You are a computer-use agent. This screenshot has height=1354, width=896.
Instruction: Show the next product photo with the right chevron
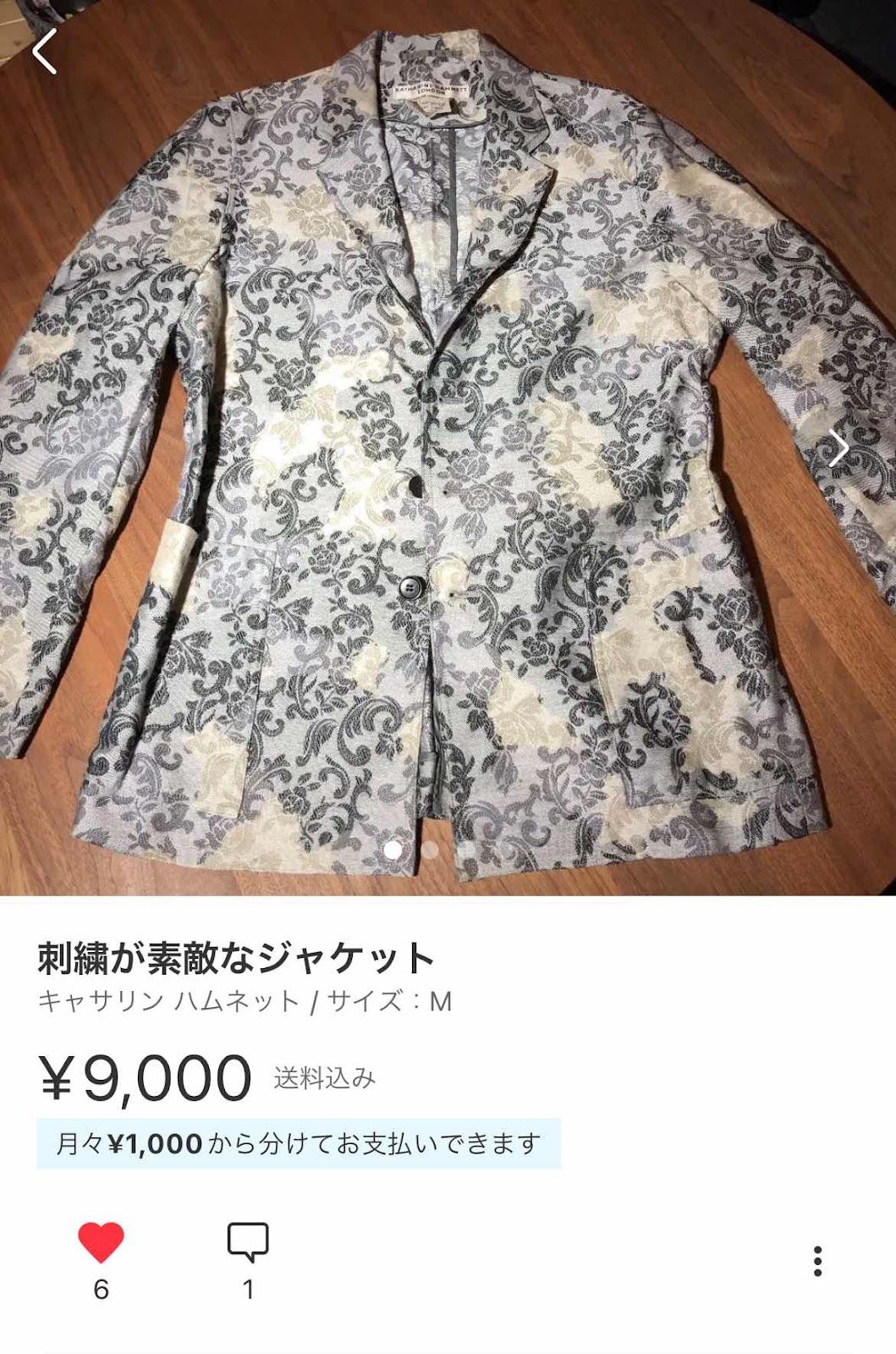(838, 449)
